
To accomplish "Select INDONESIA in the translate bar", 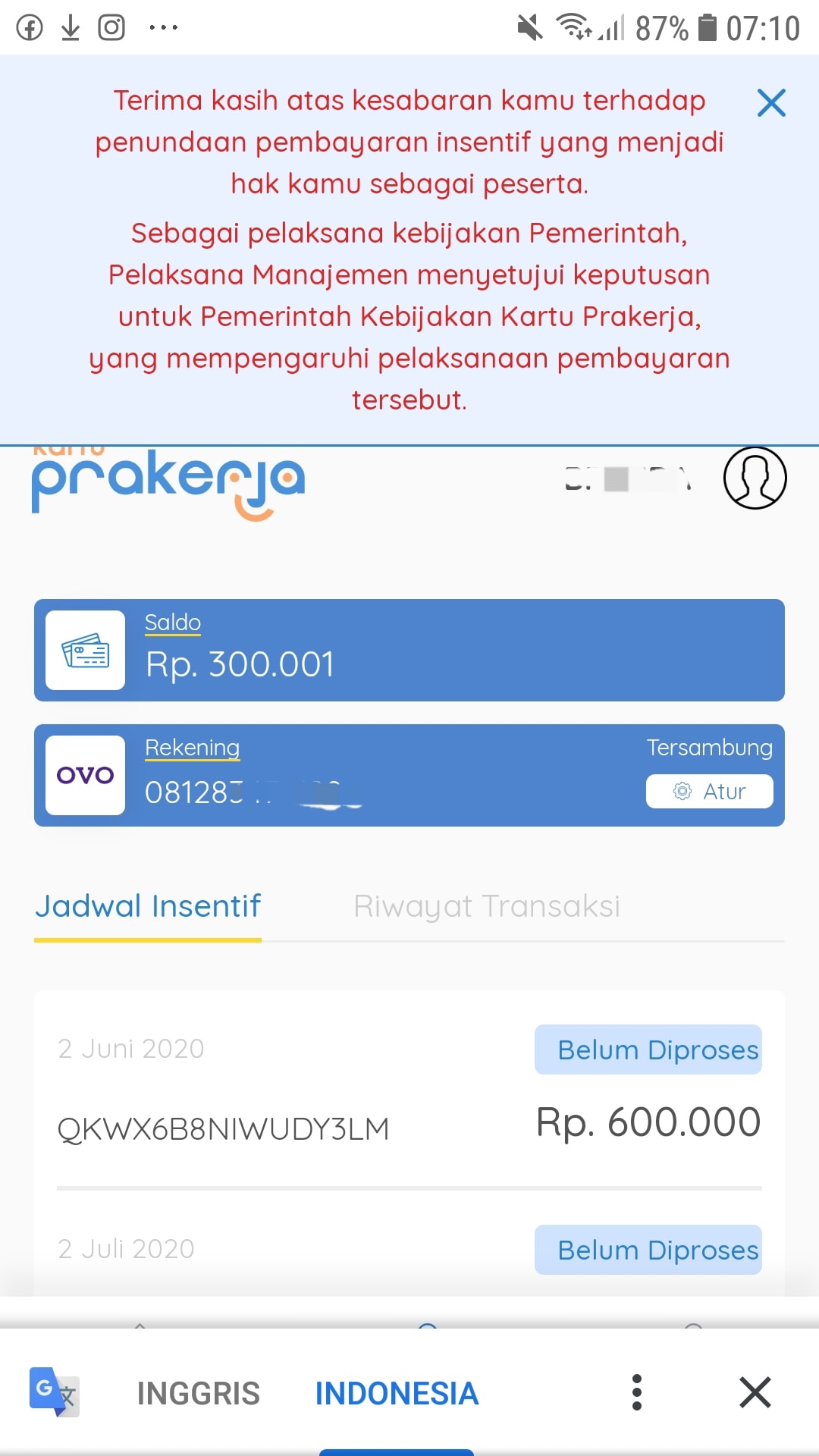I will 397,1394.
